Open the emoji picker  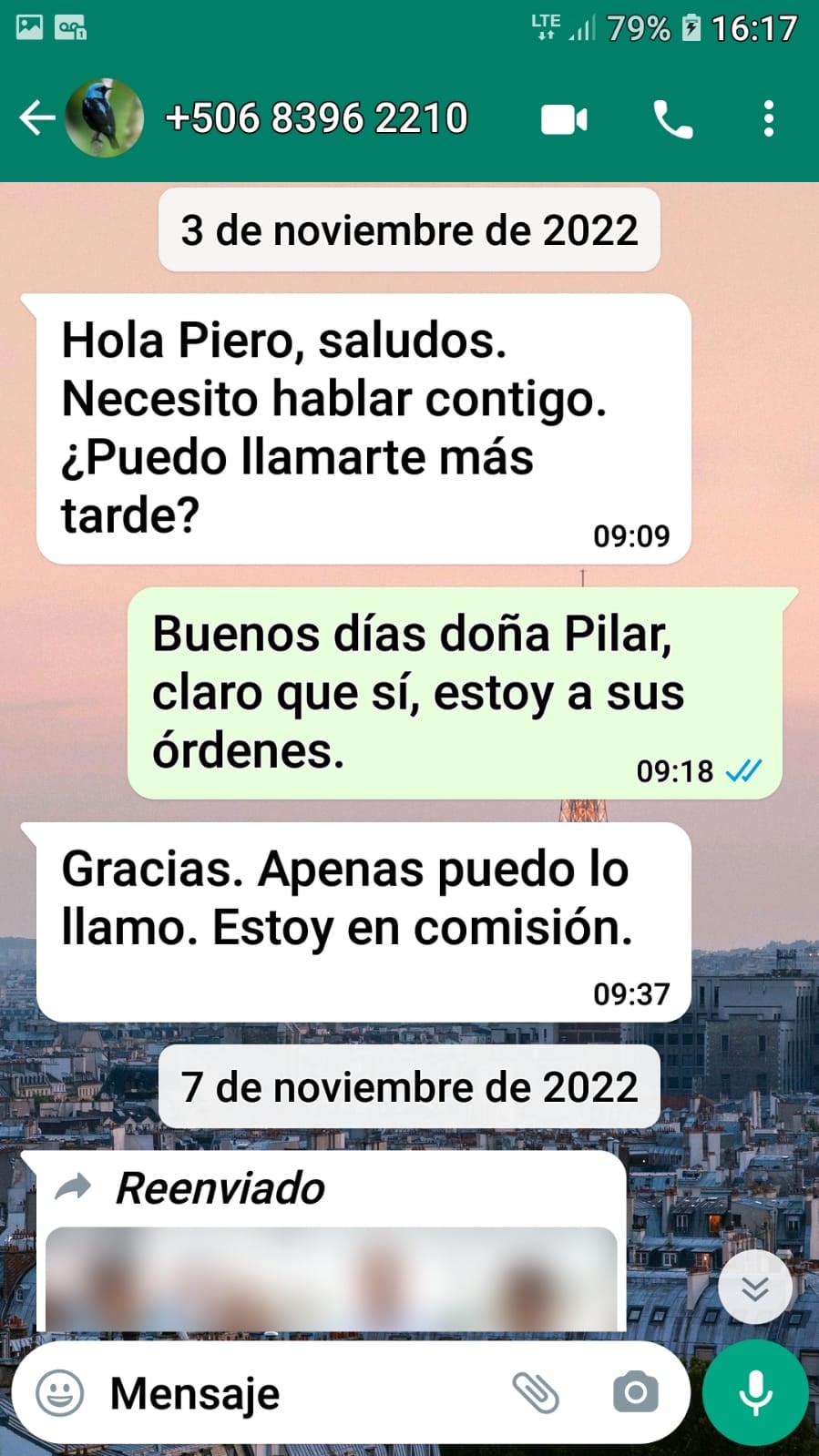click(60, 1392)
